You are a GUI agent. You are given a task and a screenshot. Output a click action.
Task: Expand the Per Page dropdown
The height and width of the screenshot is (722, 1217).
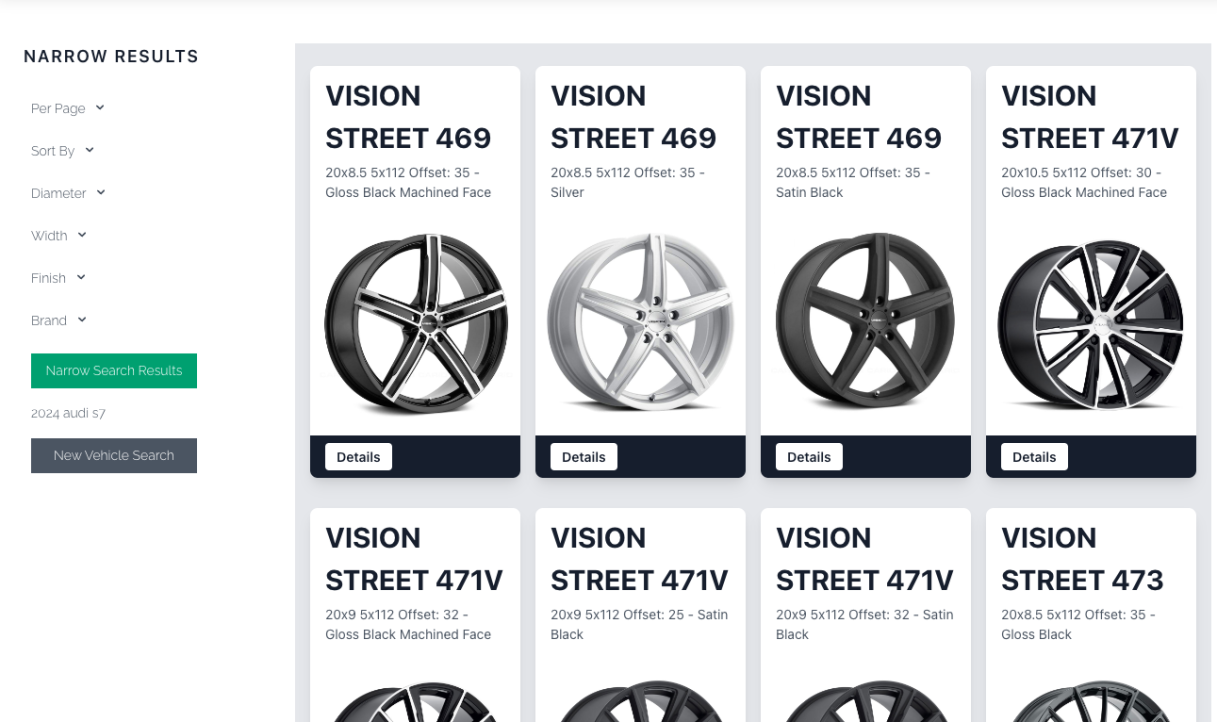click(67, 108)
